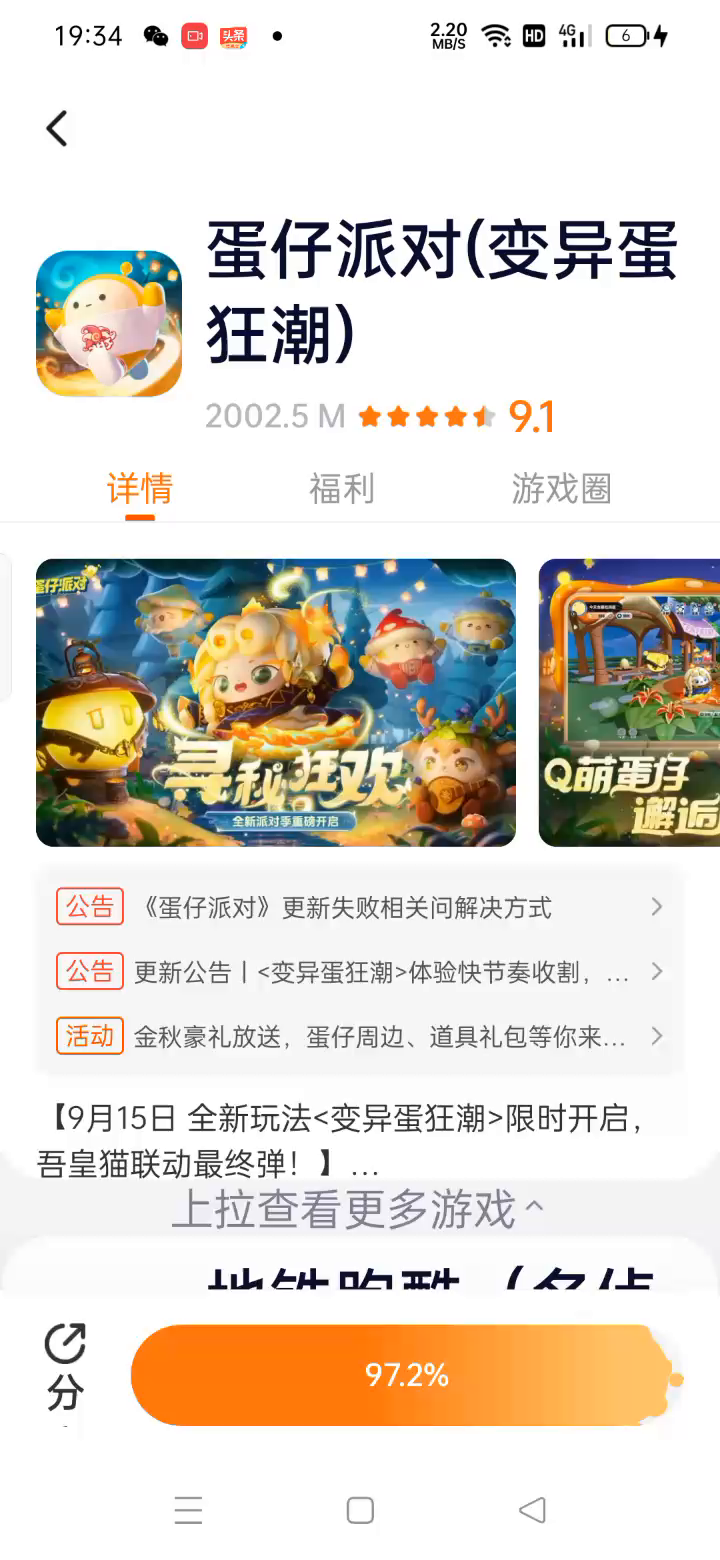The image size is (720, 1560).
Task: Tap the system back navigation button
Action: click(x=532, y=1510)
